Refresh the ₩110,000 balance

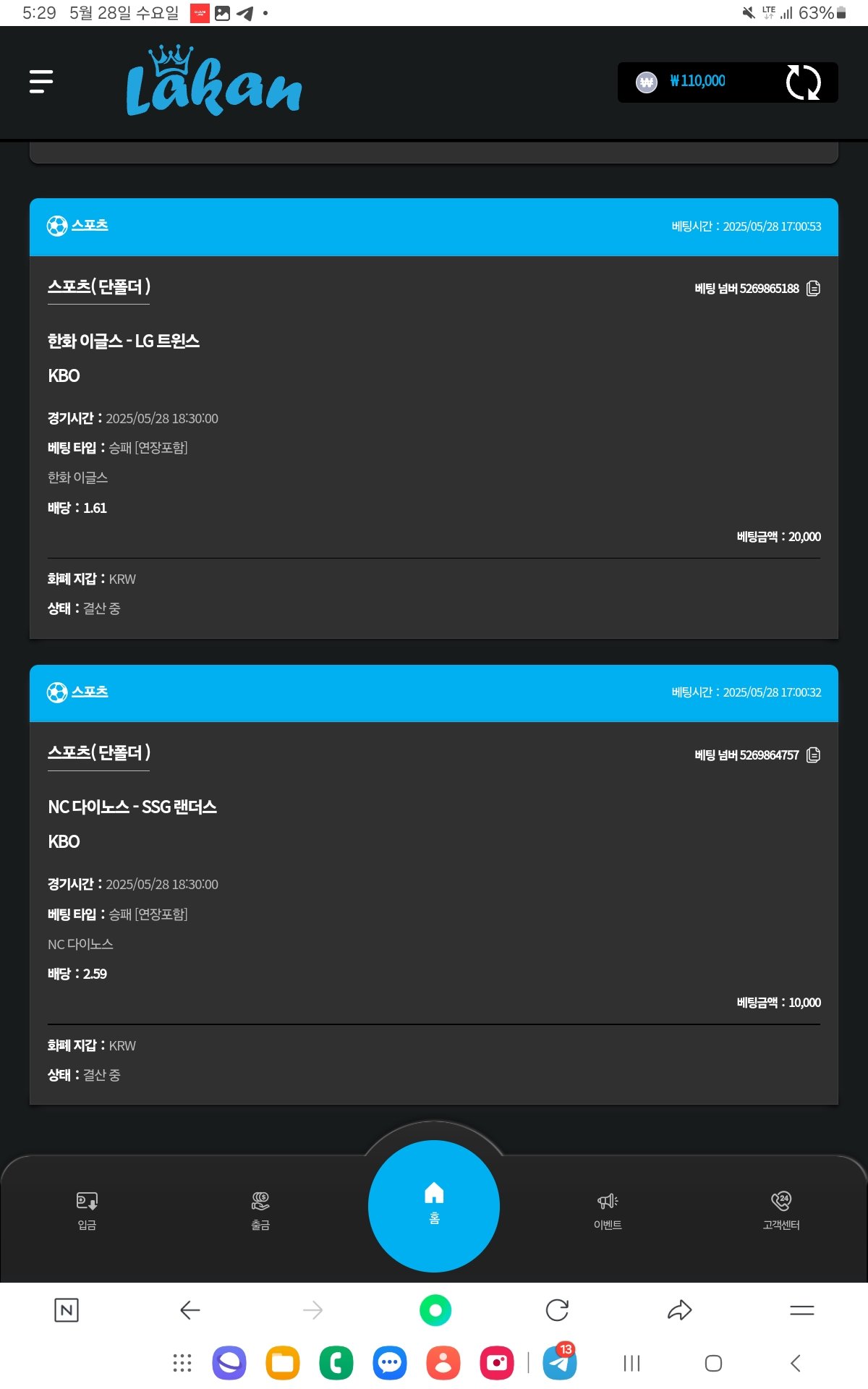803,82
